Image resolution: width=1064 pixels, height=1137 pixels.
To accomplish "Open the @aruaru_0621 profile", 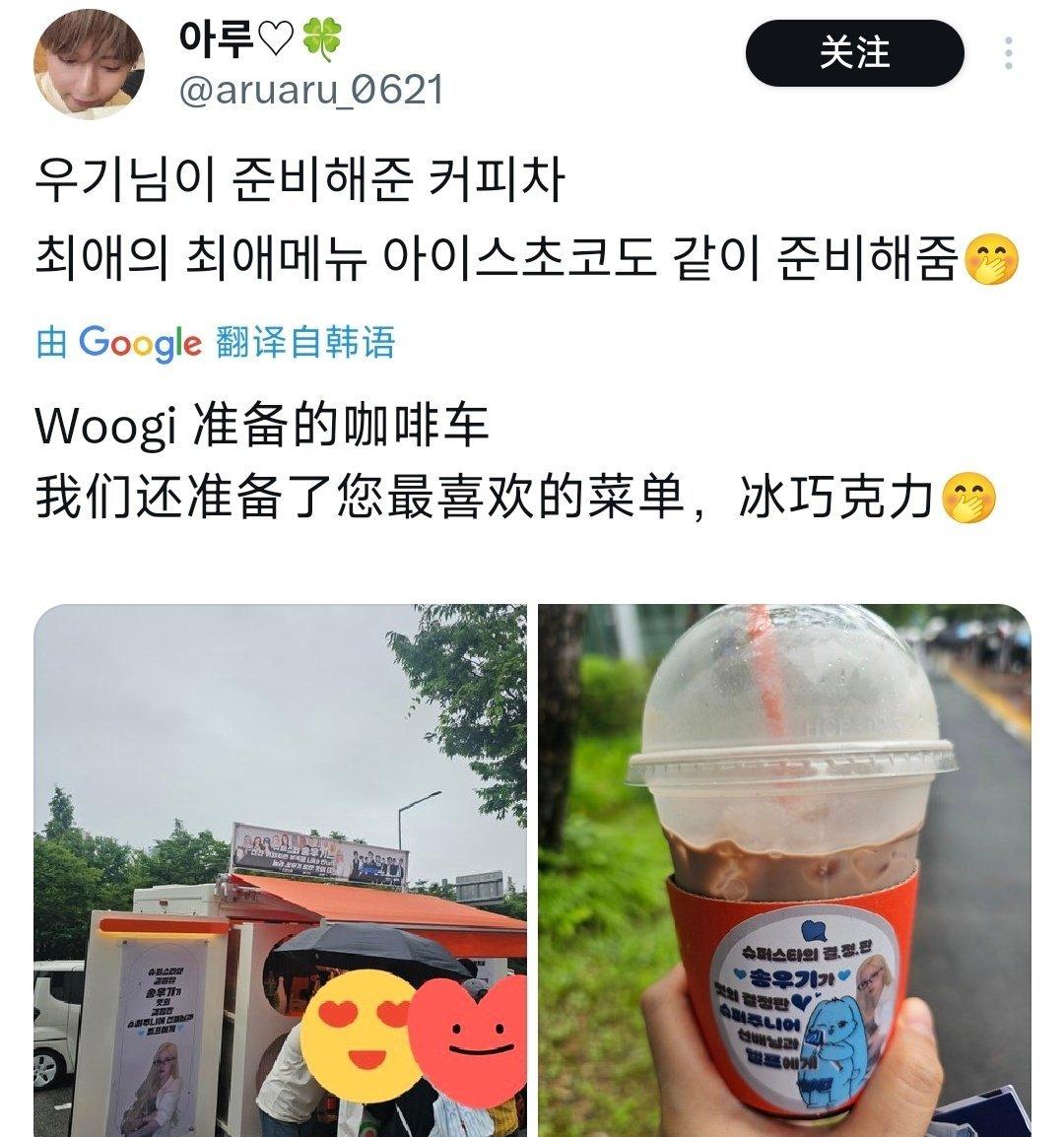I will tap(311, 91).
